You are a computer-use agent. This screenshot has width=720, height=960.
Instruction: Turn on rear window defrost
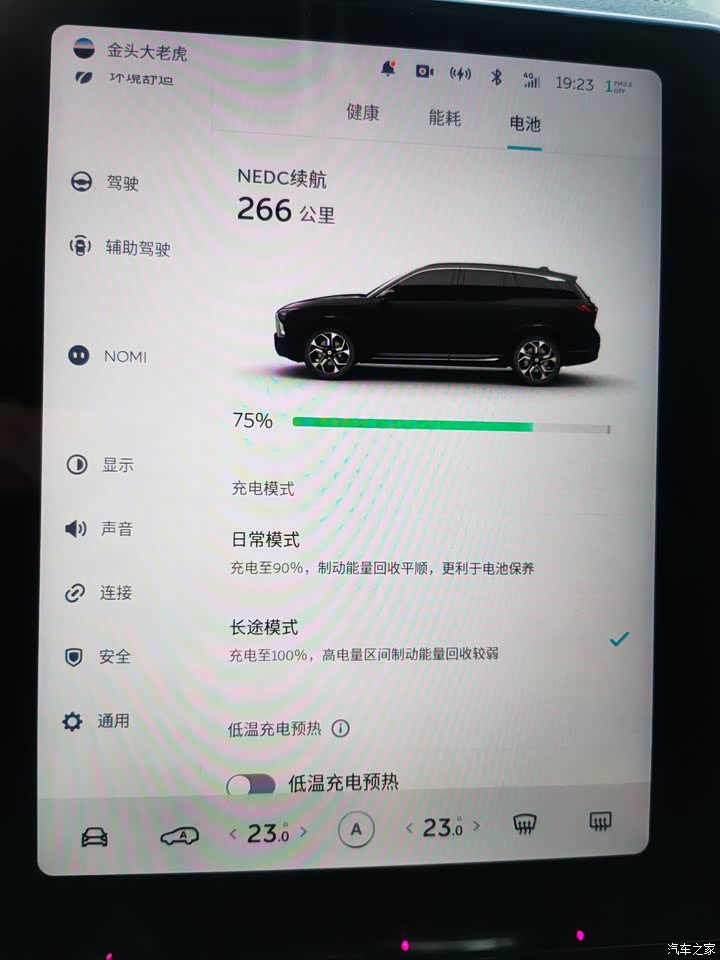pos(600,822)
